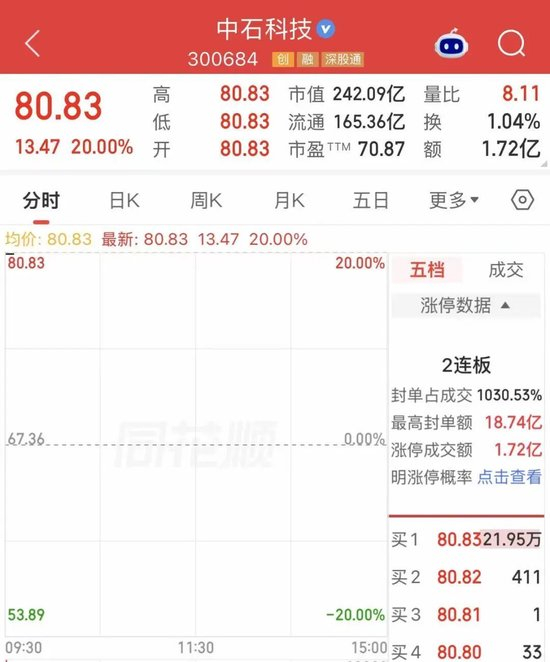
Task: Open the robot assistant icon
Action: [x=451, y=43]
